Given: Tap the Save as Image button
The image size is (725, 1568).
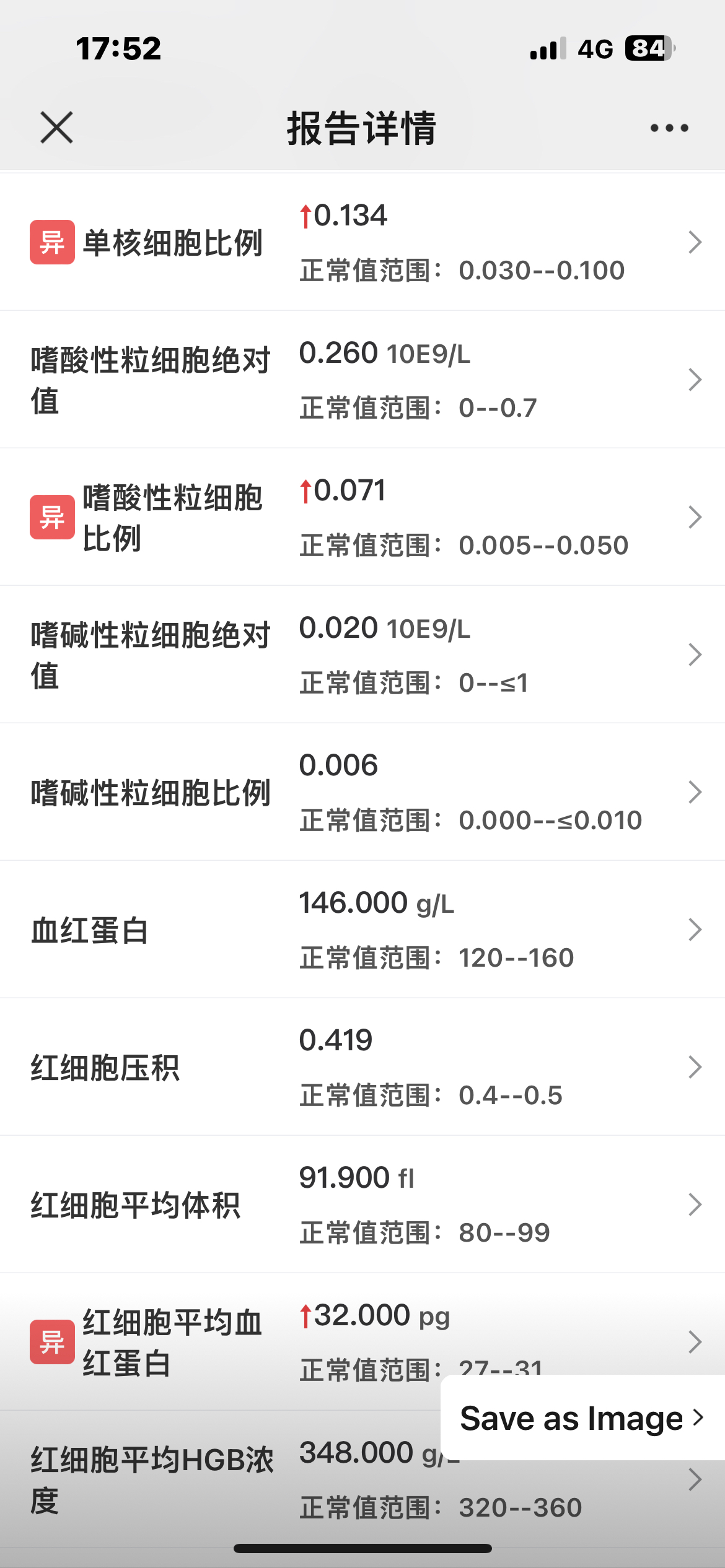Looking at the screenshot, I should tap(582, 1418).
